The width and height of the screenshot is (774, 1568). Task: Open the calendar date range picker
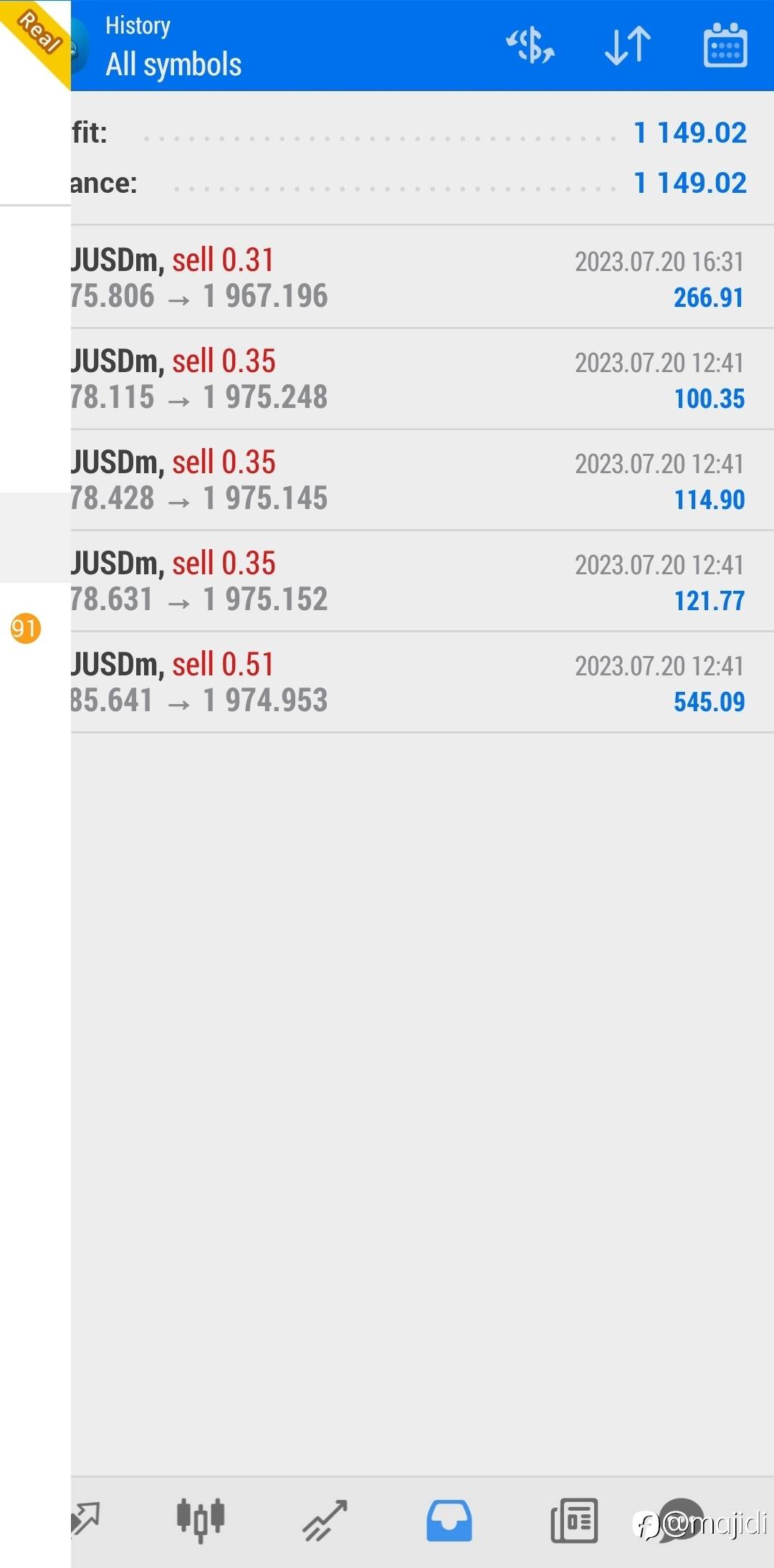[725, 45]
